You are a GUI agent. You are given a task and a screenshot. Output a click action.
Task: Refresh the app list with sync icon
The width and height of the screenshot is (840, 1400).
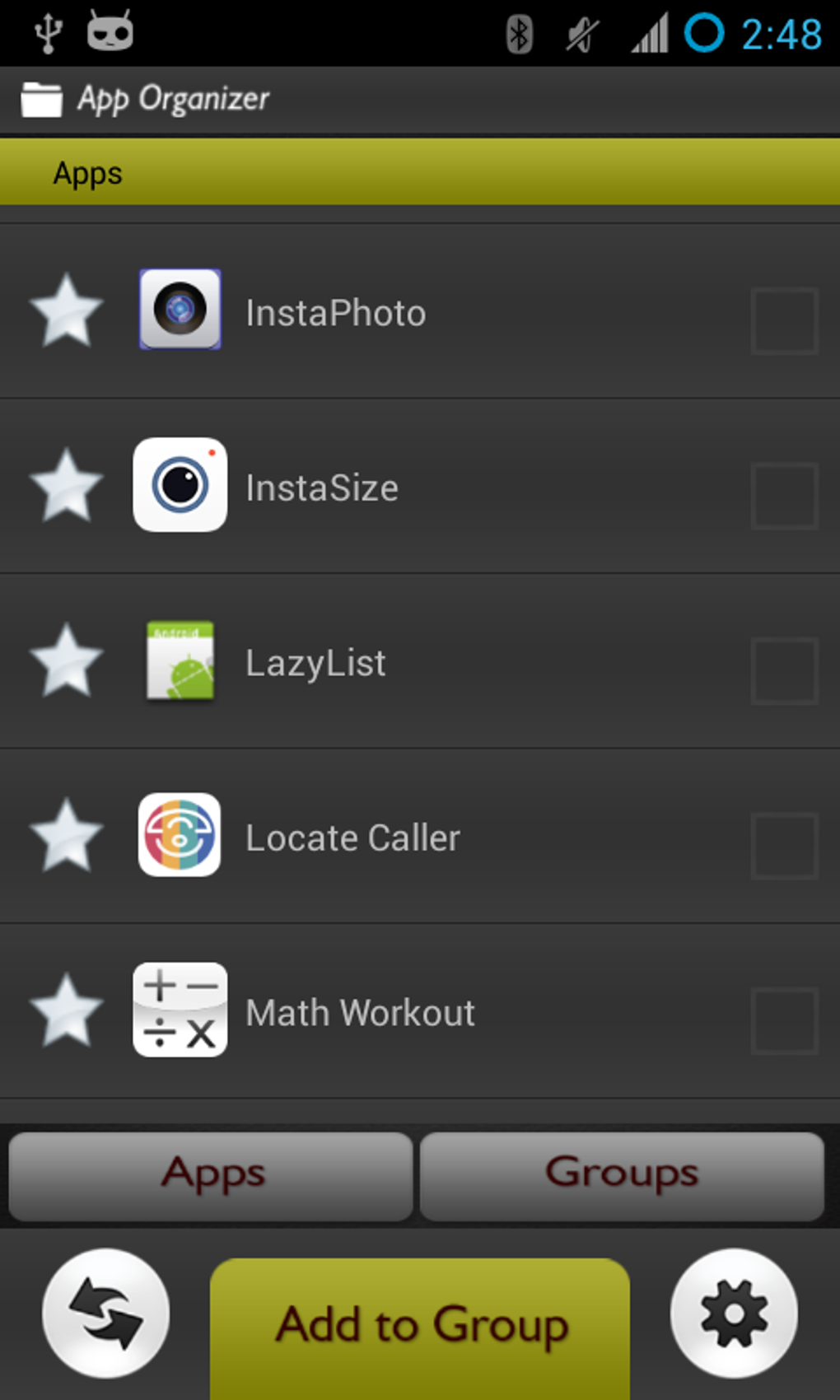click(x=106, y=1314)
